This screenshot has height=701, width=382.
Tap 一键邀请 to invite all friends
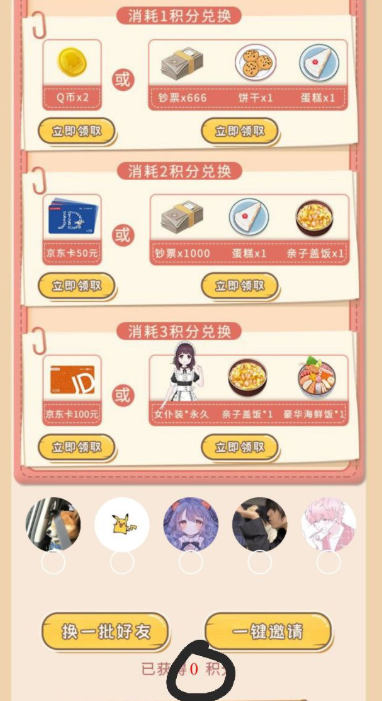268,631
